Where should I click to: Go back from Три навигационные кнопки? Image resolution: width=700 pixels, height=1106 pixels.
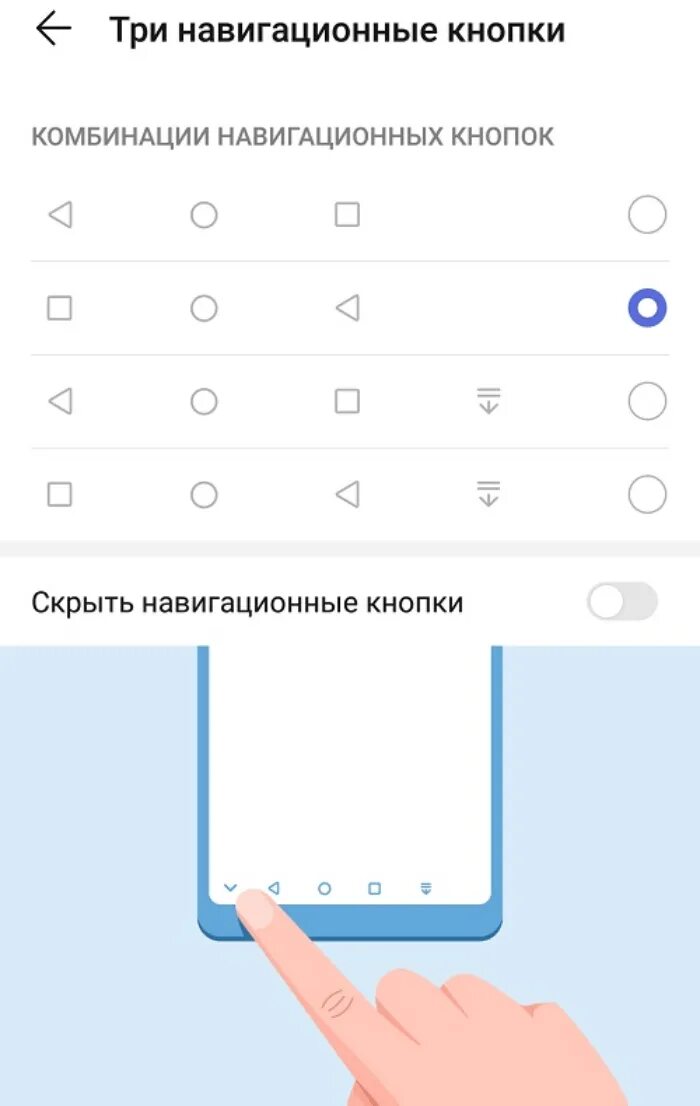[x=53, y=30]
